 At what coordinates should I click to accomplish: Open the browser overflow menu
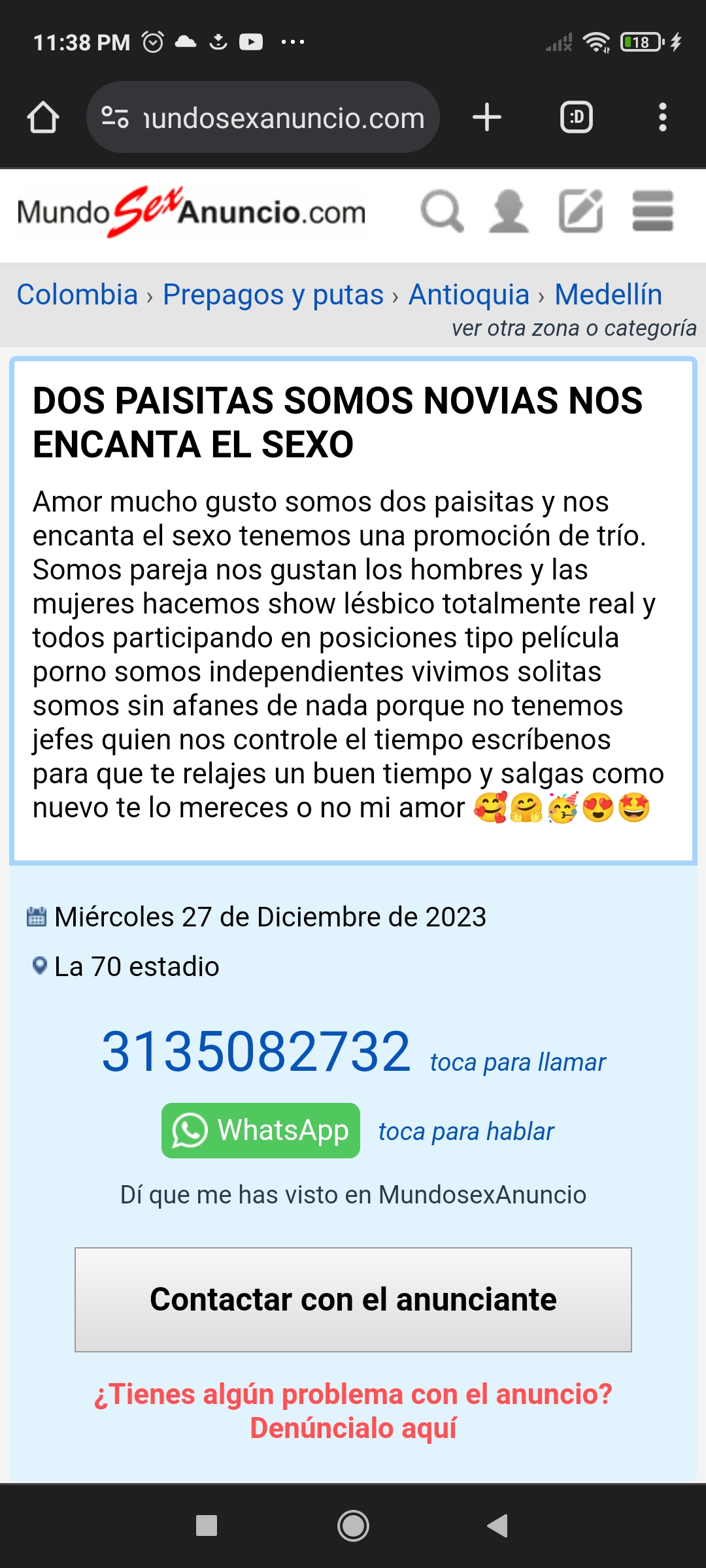pyautogui.click(x=663, y=118)
